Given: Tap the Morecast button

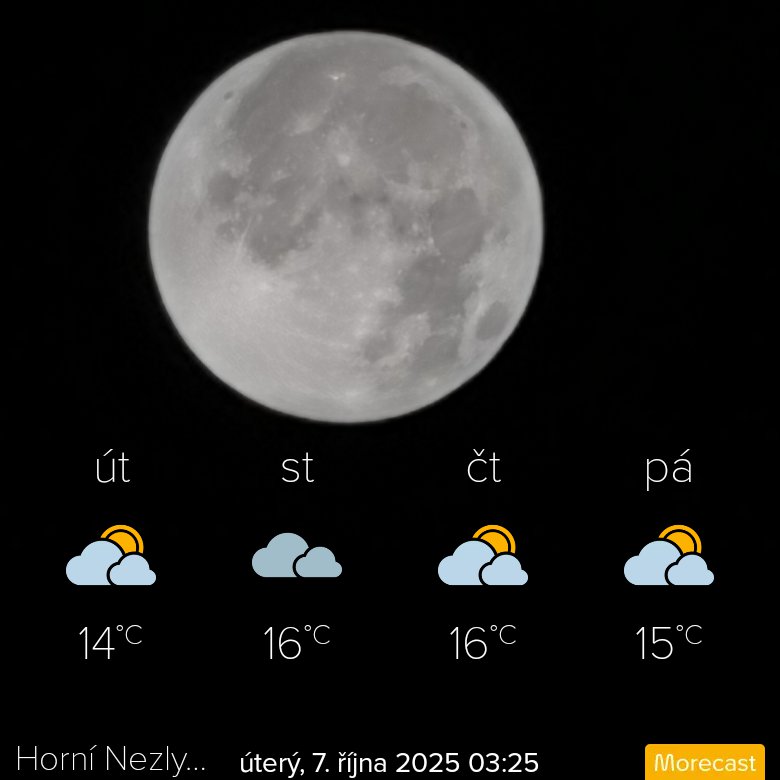Looking at the screenshot, I should [x=704, y=762].
